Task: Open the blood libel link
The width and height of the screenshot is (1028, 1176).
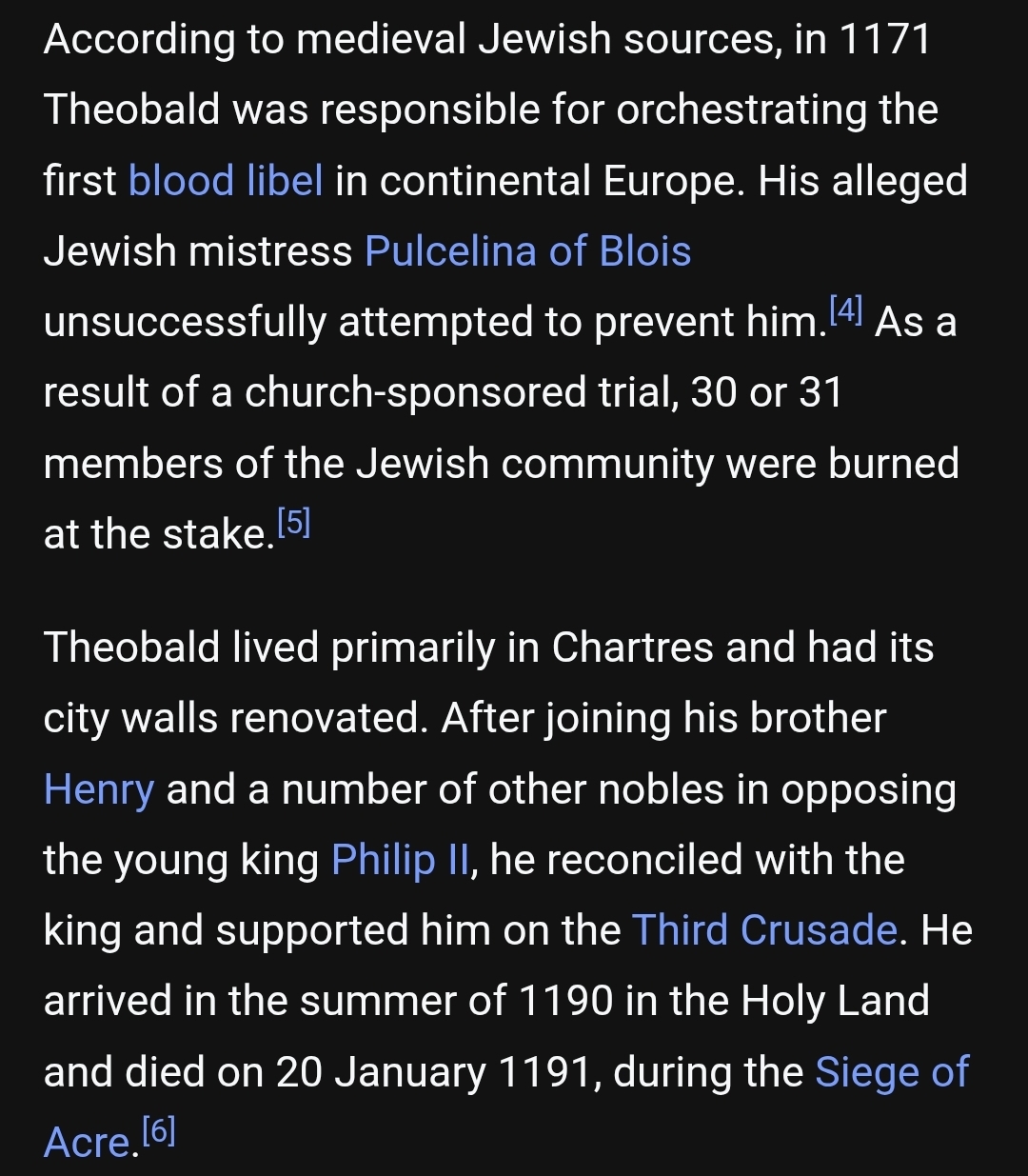Action: [x=226, y=181]
